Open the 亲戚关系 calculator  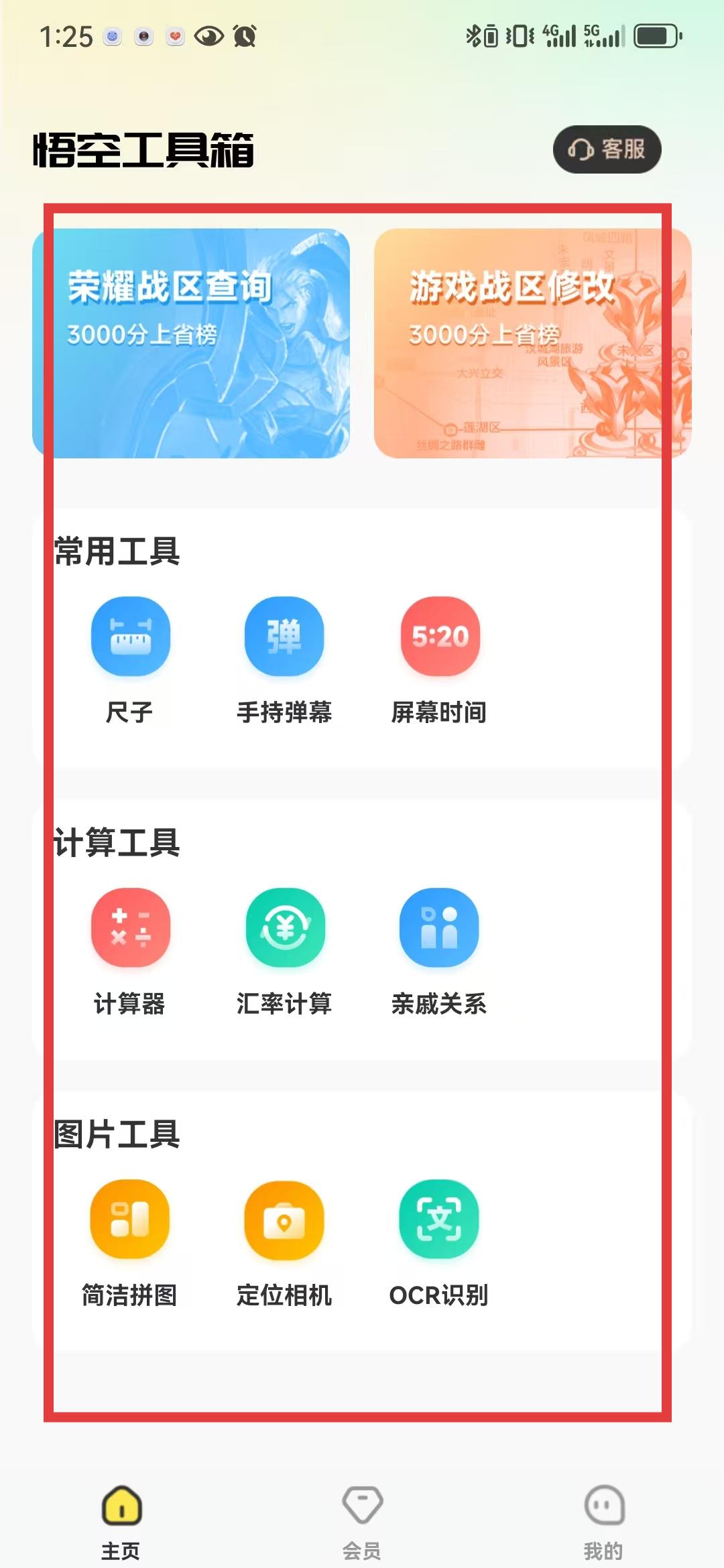coord(440,952)
